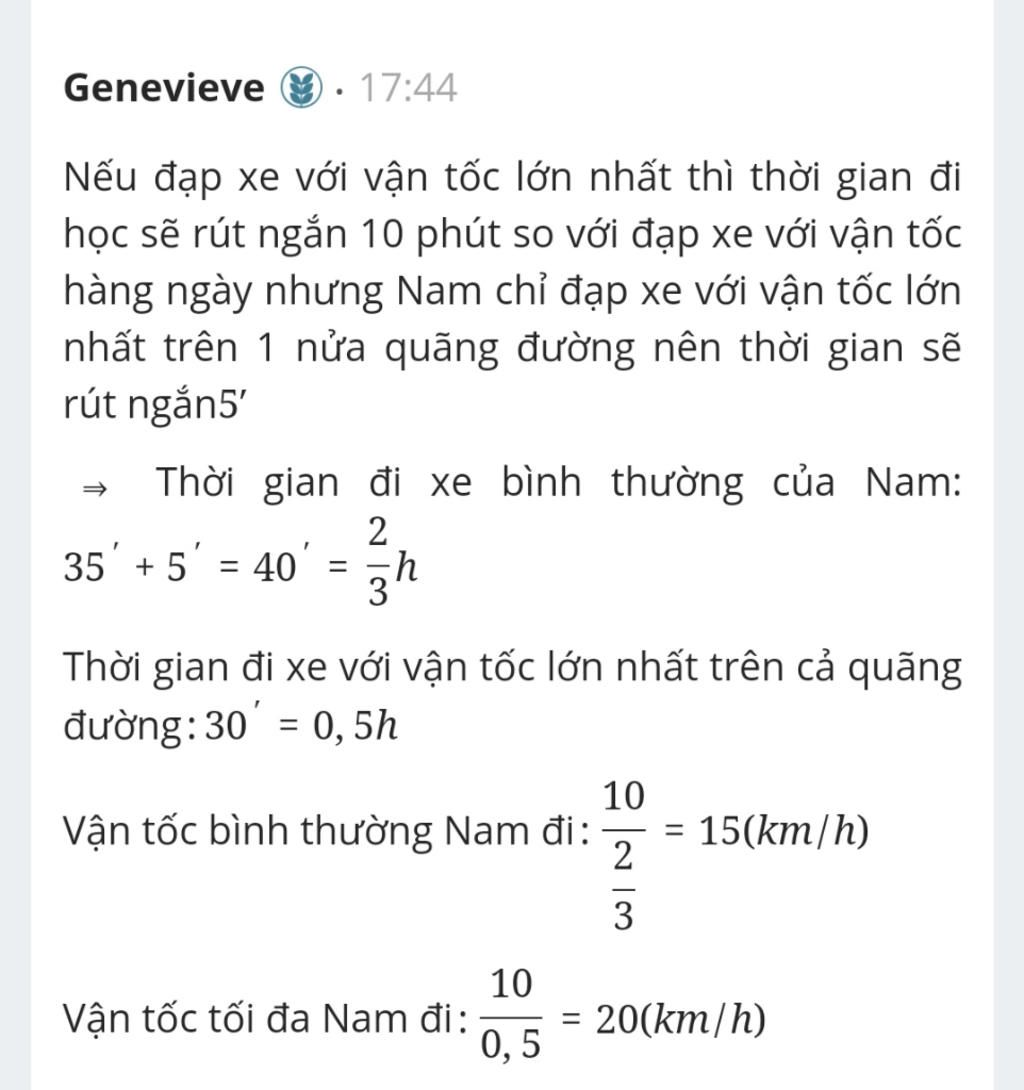Open Genevieve's profile

163,88
